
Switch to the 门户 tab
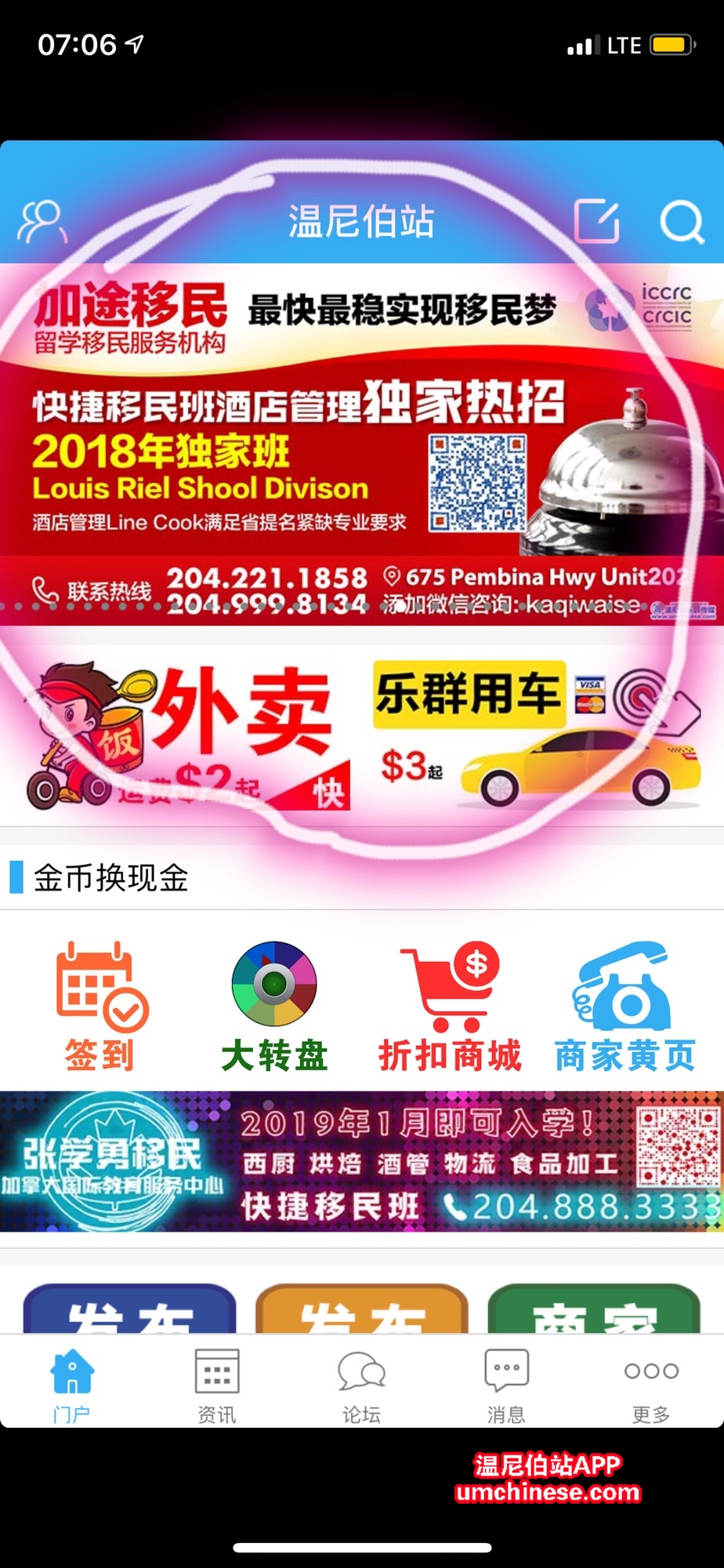72,1385
